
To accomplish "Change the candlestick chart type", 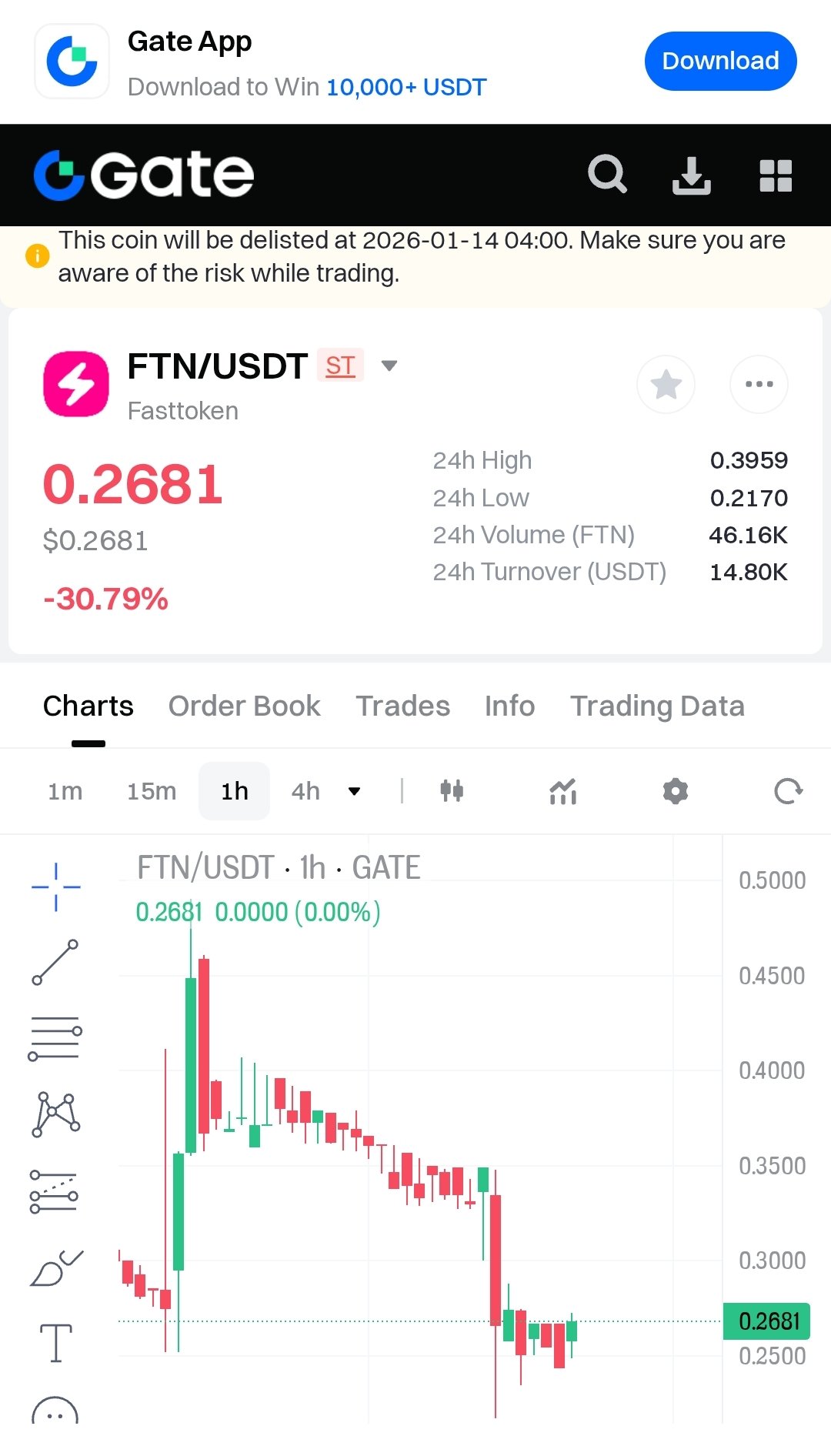I will point(452,790).
